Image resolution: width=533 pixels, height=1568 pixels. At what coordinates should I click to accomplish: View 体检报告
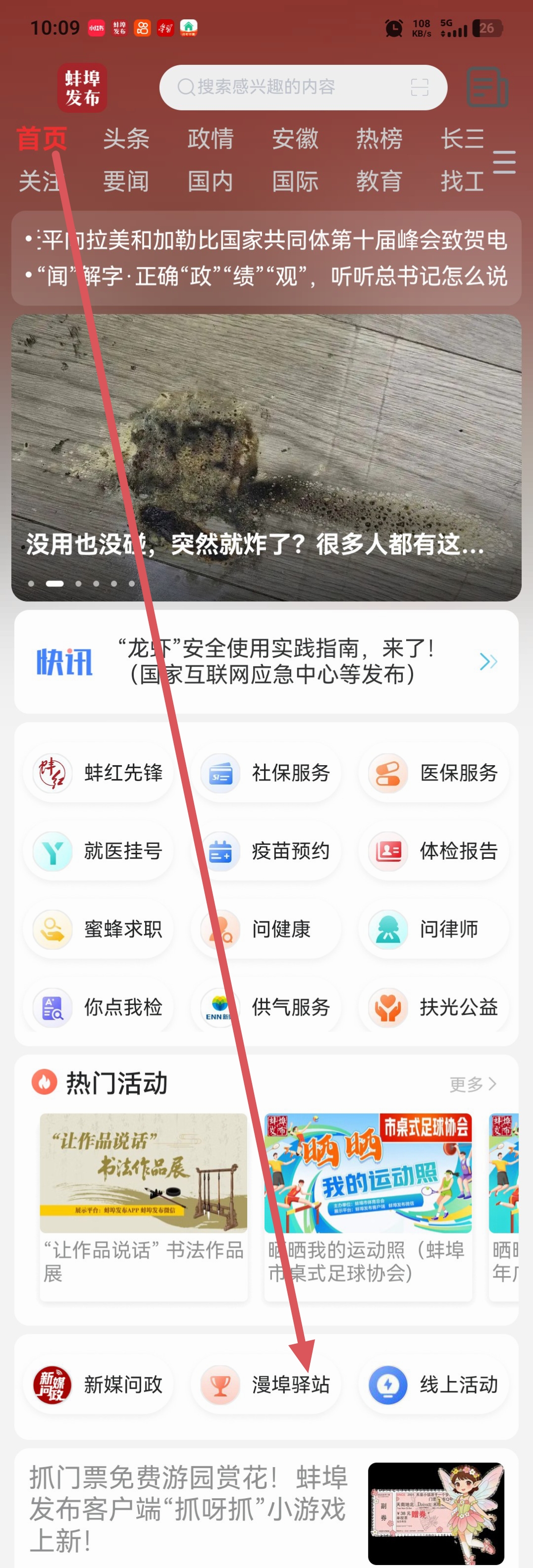(x=434, y=851)
